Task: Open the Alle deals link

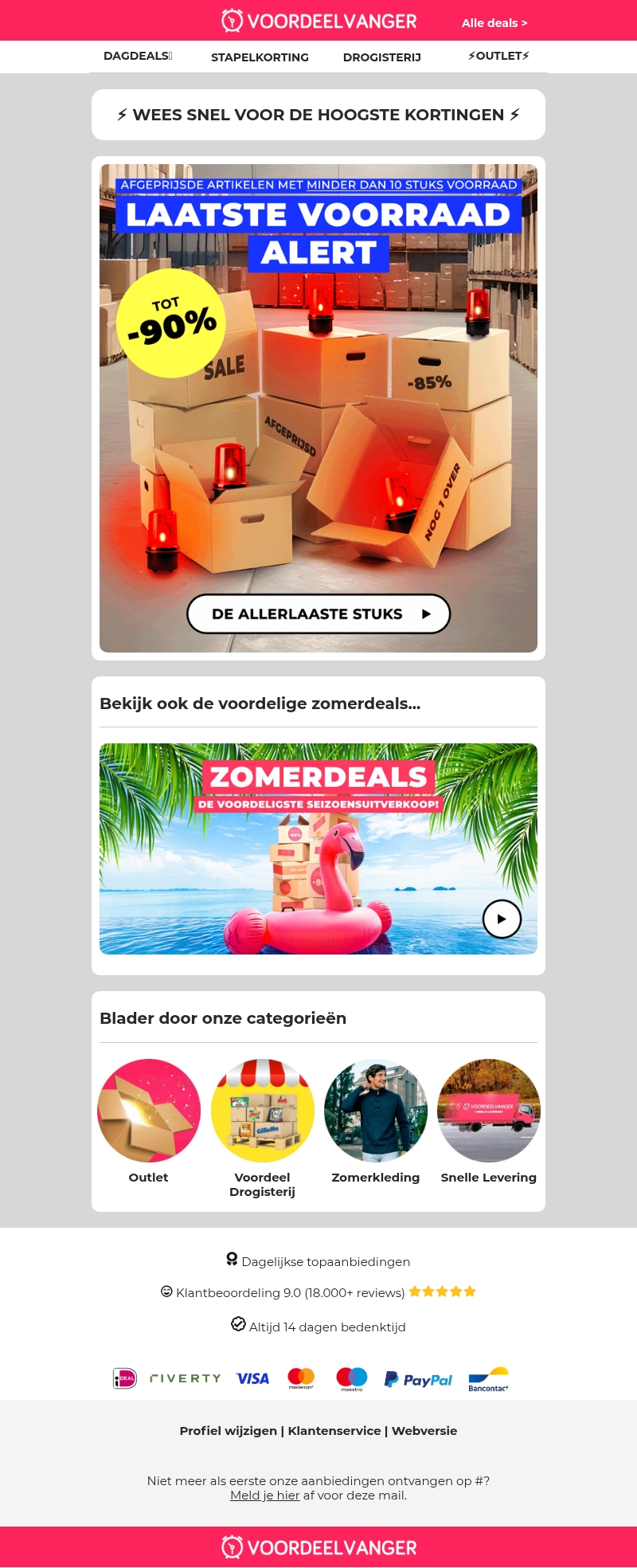Action: pyautogui.click(x=494, y=23)
